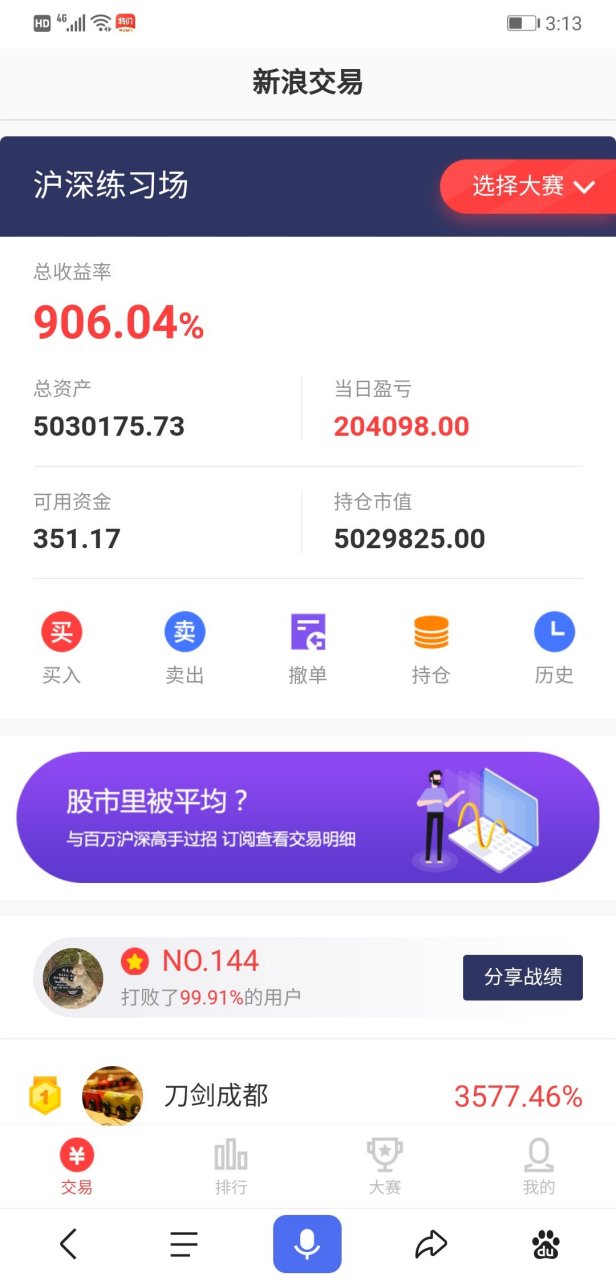View 持仓 holdings
This screenshot has width=616, height=1280.
[431, 648]
